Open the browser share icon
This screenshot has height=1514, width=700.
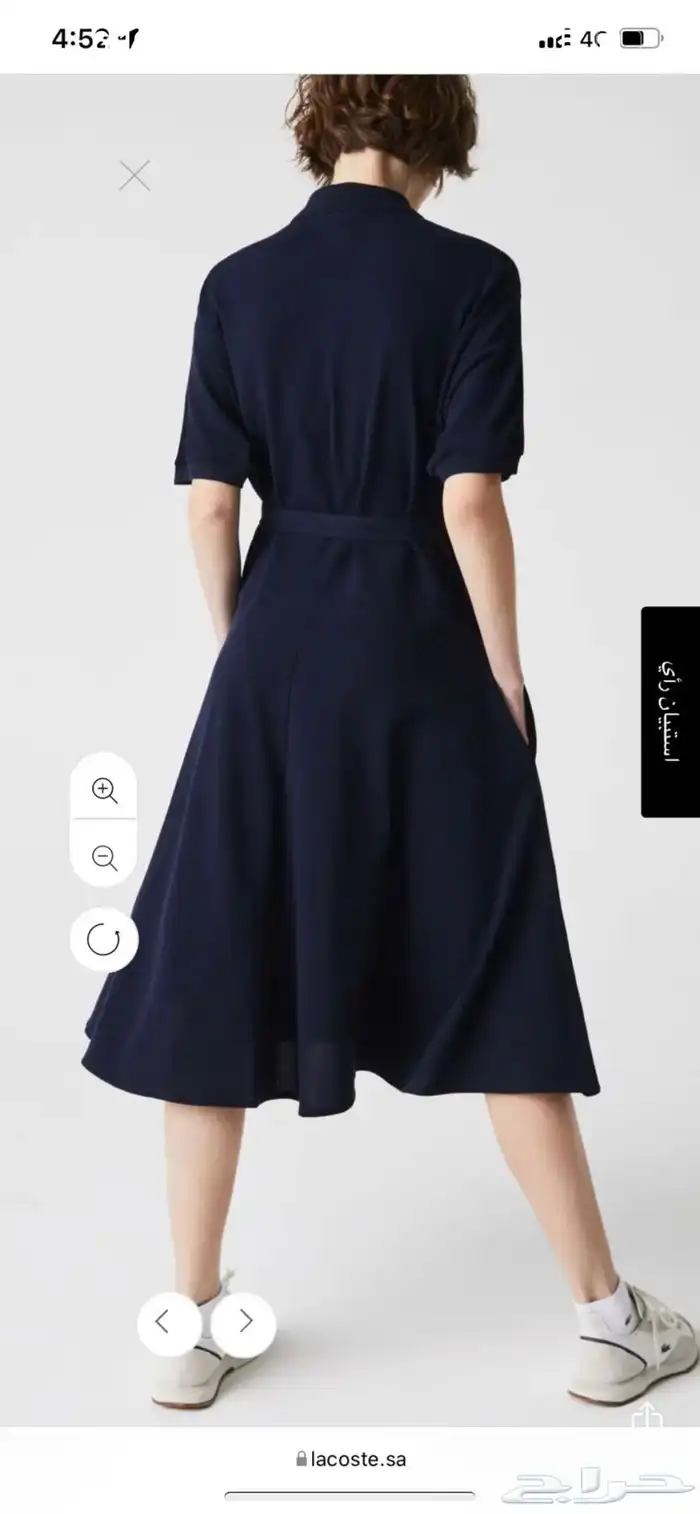[648, 1416]
